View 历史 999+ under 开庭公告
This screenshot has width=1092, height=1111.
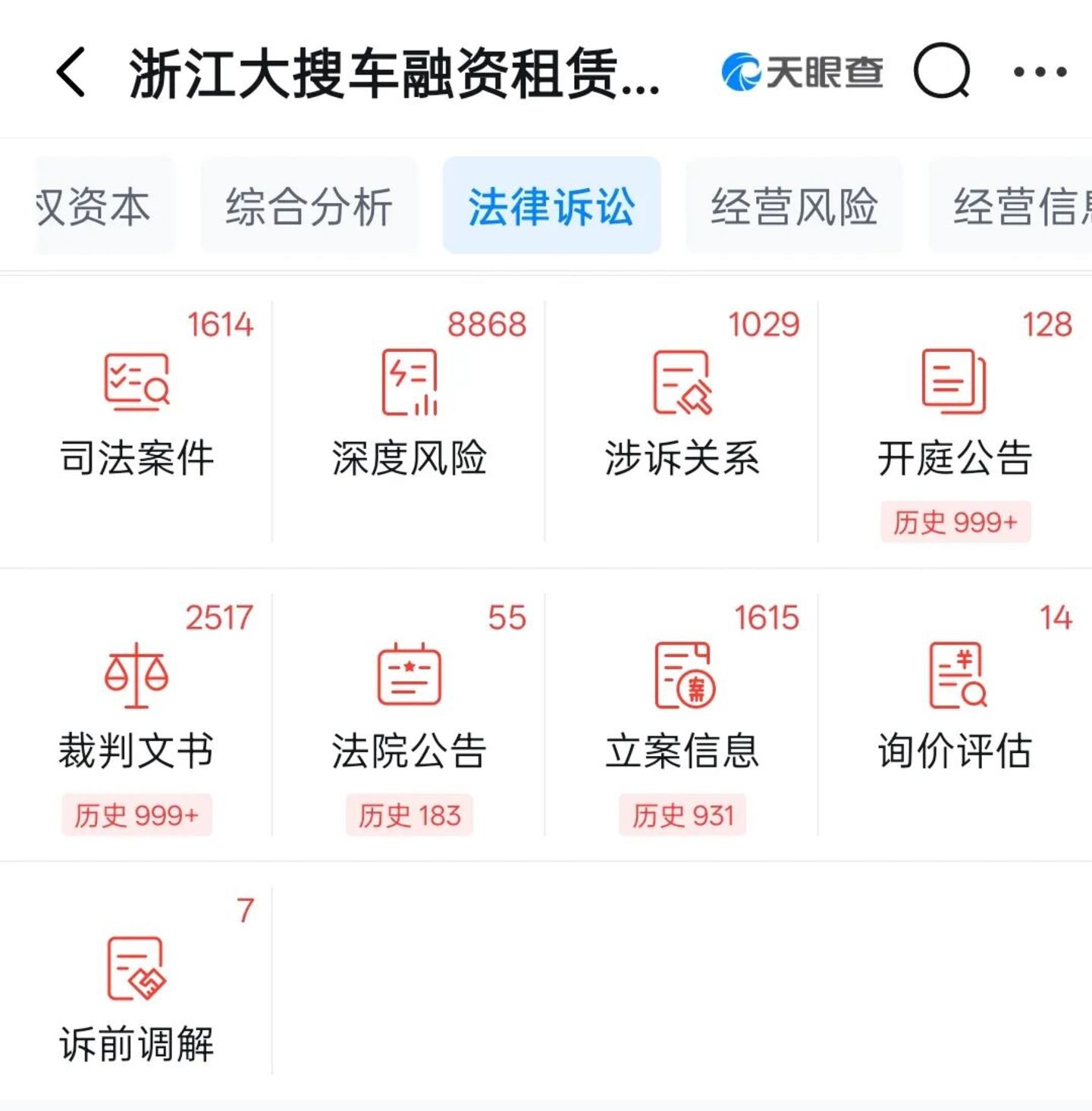[955, 522]
